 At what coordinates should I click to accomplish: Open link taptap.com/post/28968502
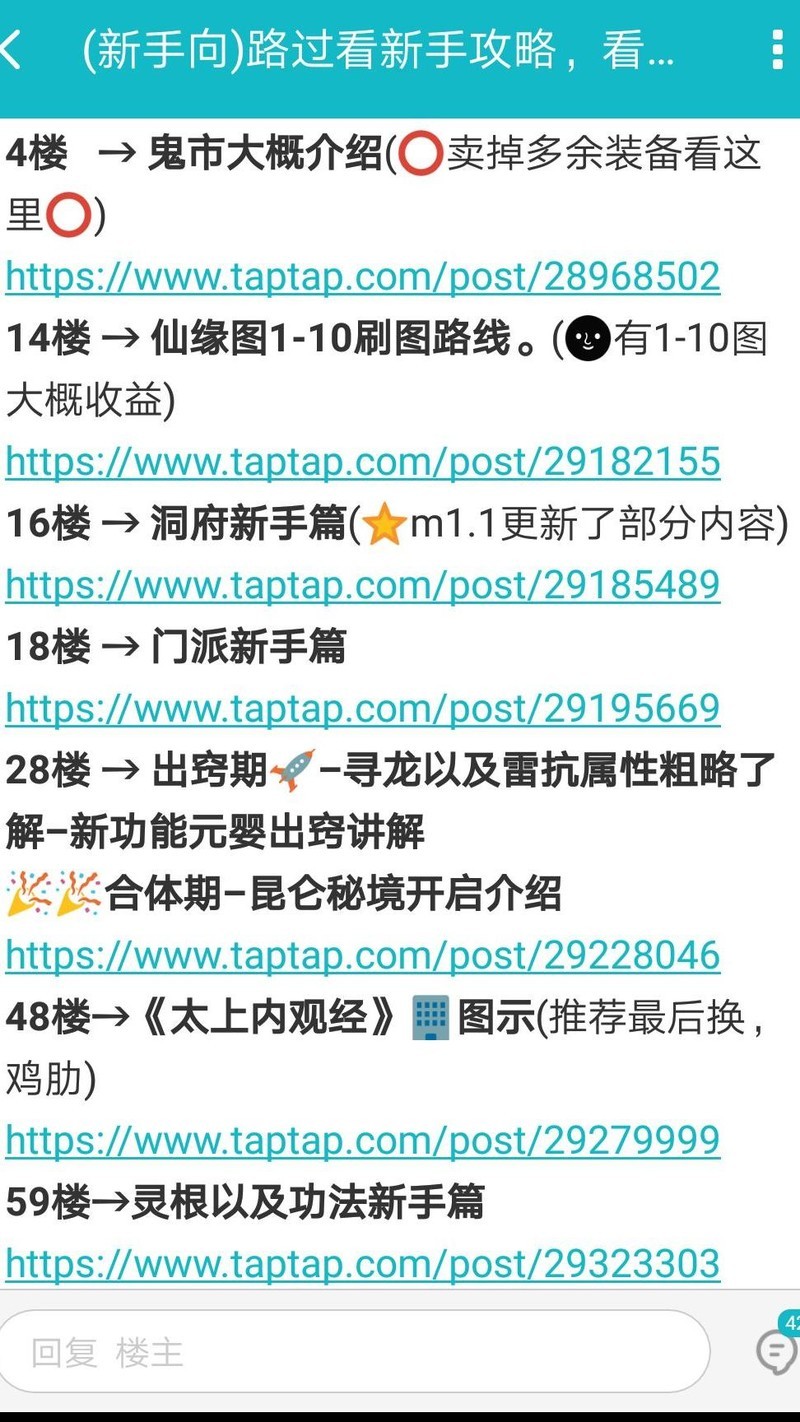point(363,276)
